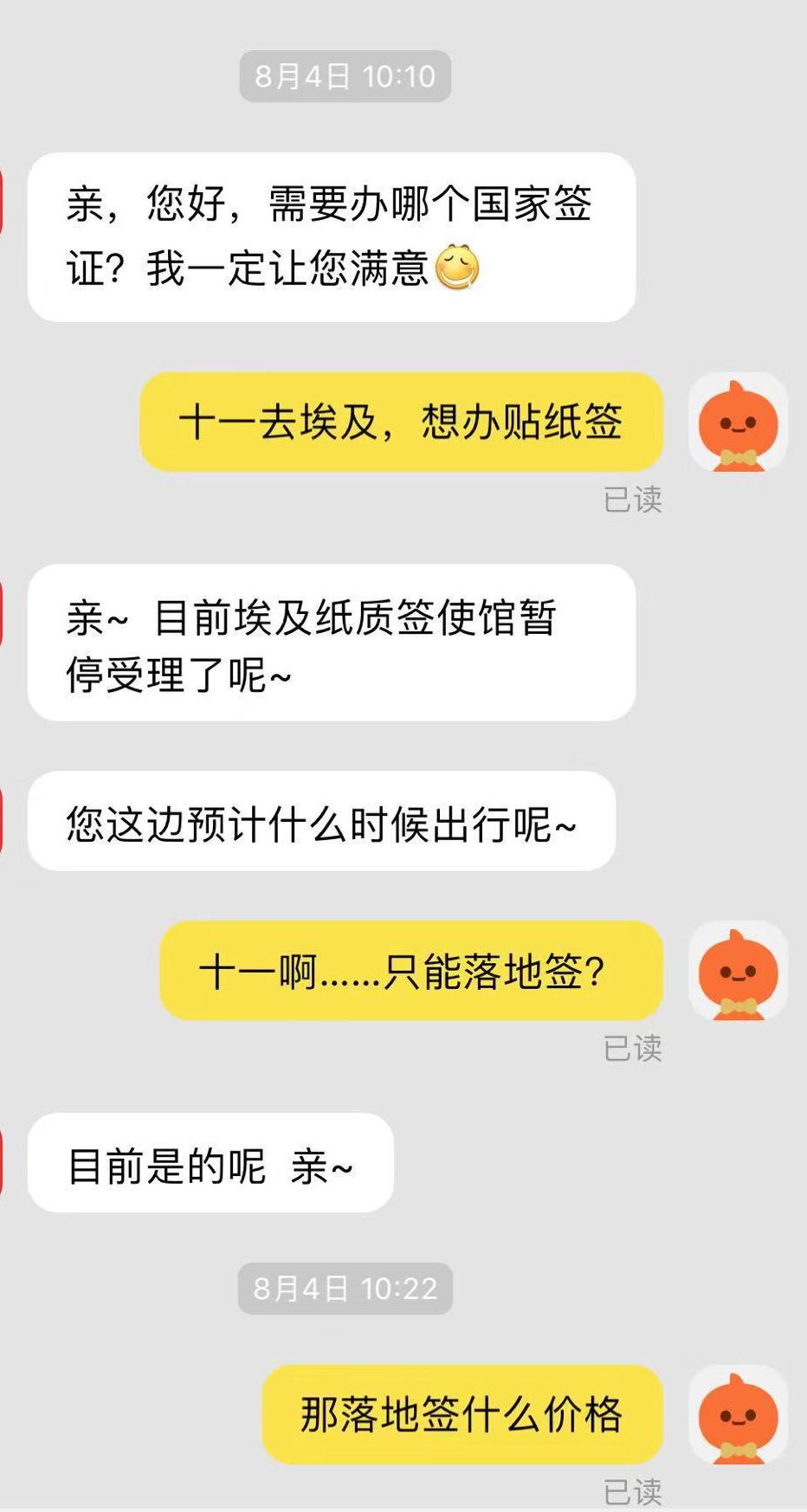
Task: Open the avatar beside the 那落地签什么价格 message
Action: pyautogui.click(x=738, y=1415)
